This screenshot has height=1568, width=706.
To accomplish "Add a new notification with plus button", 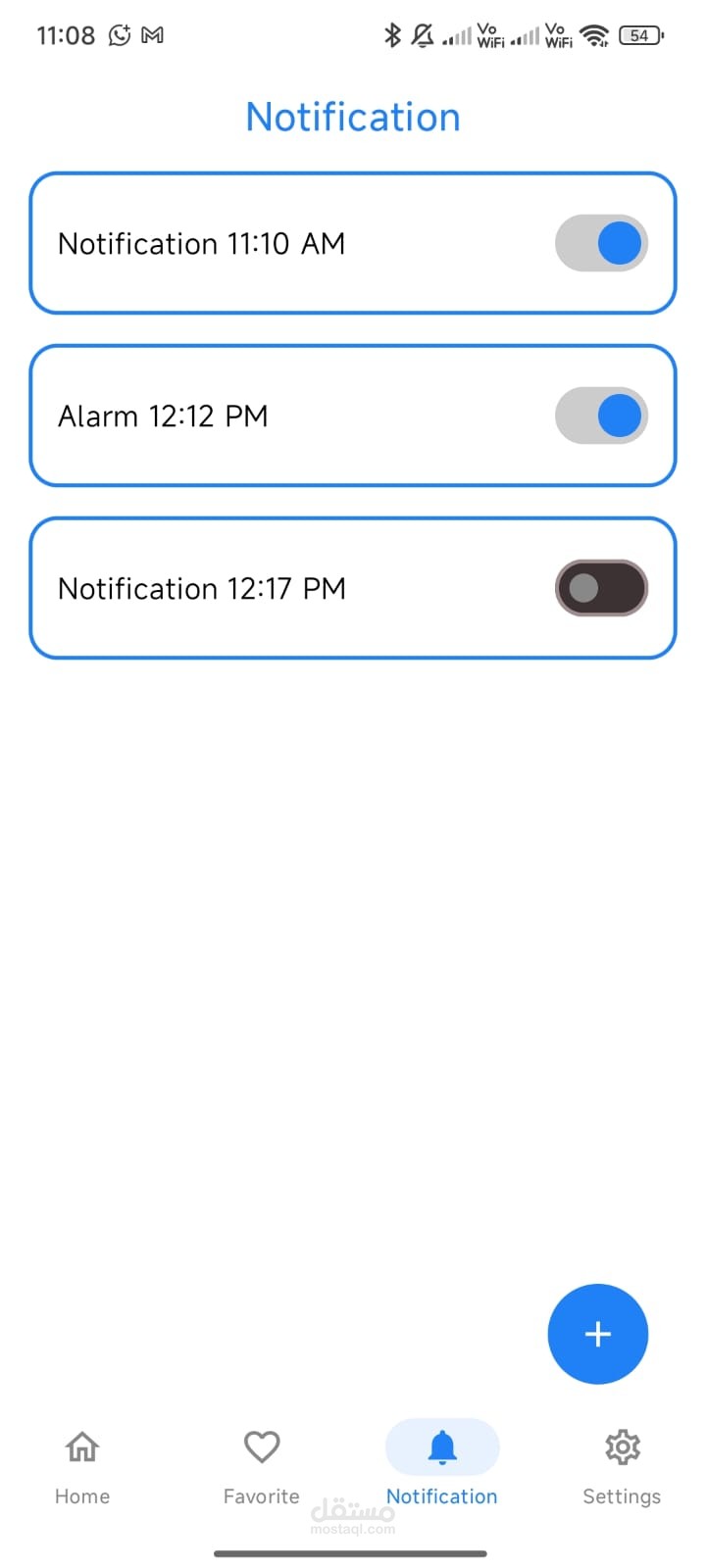I will click(x=598, y=1334).
